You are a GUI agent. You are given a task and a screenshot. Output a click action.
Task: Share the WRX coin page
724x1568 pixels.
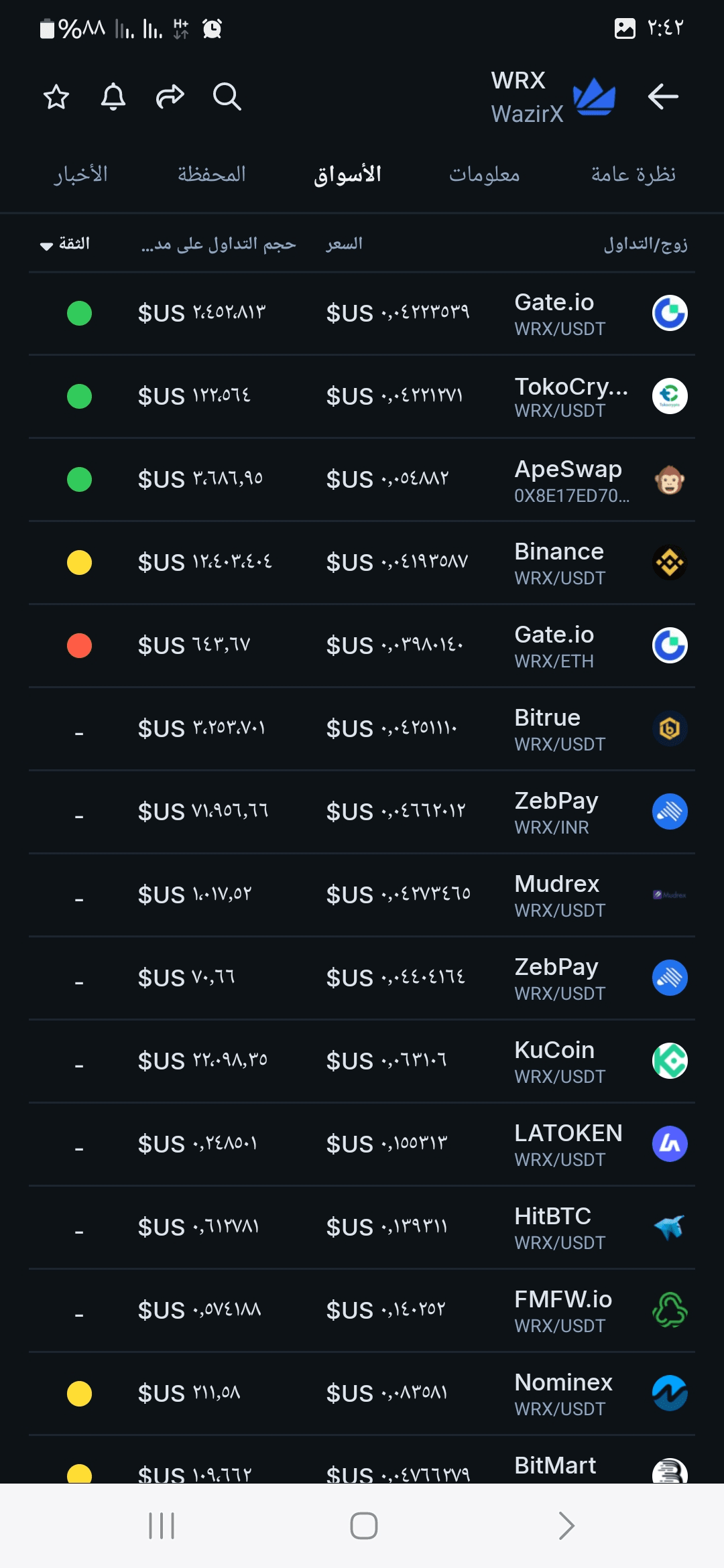170,97
